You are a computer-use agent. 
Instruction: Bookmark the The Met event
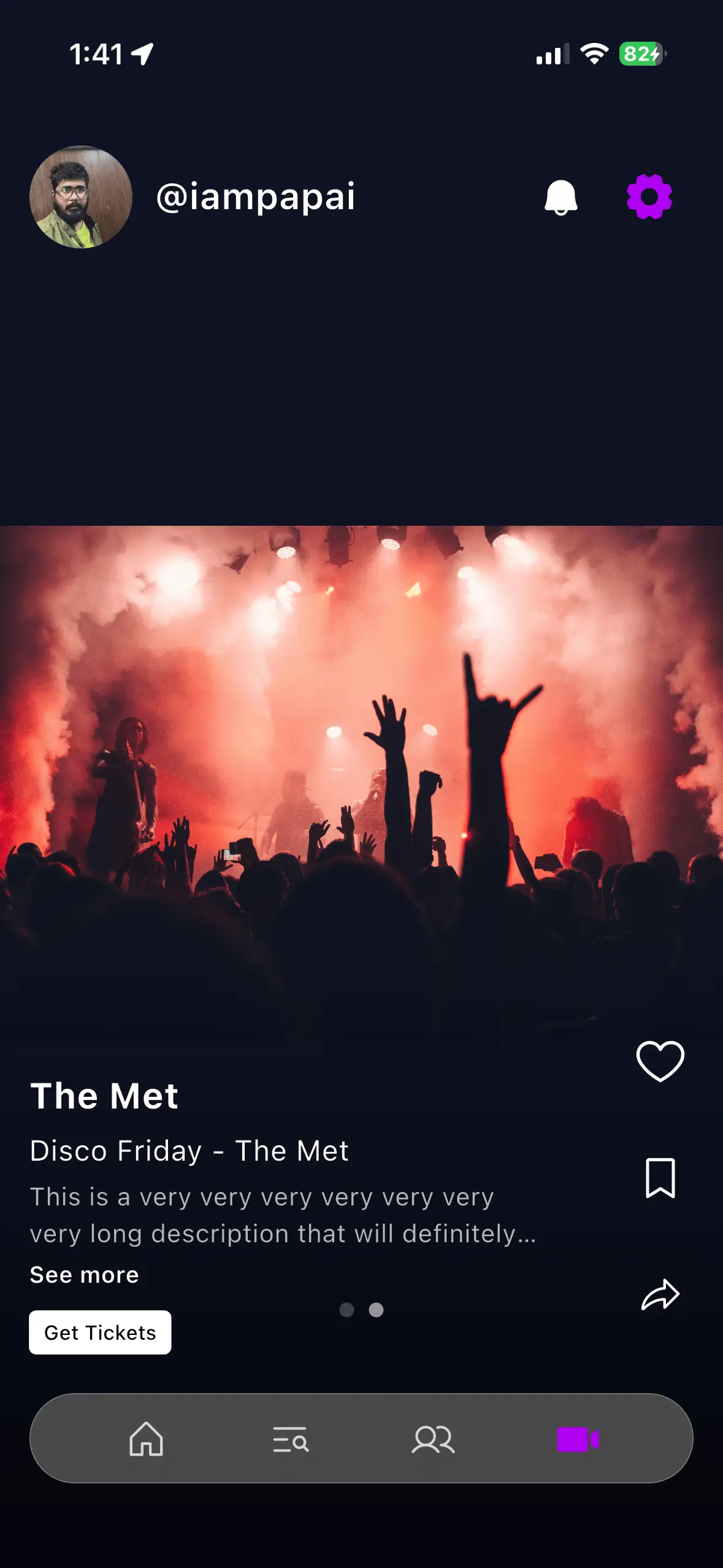coord(660,1178)
